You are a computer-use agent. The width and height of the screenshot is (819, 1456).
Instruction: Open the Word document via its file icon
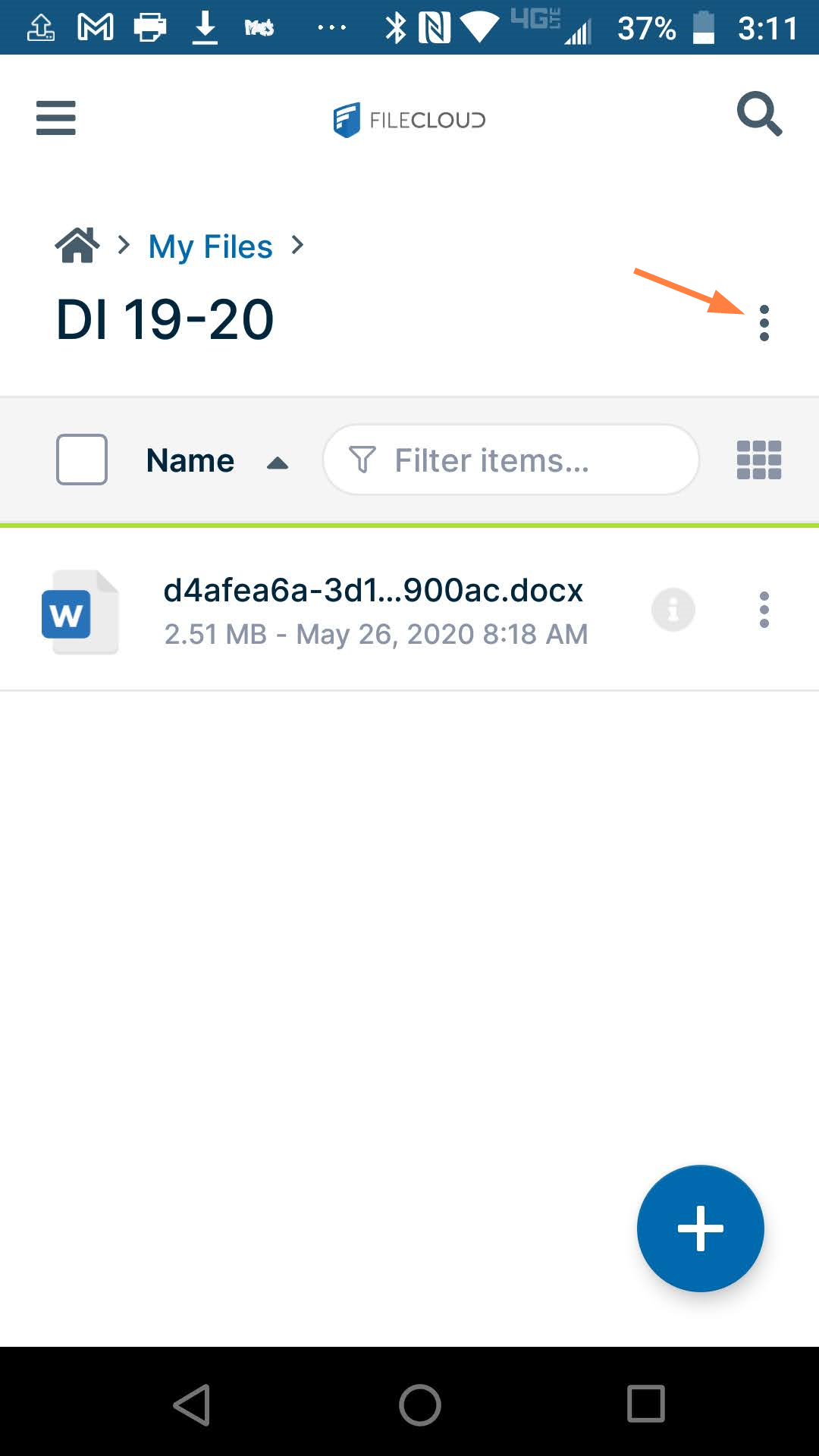click(80, 611)
